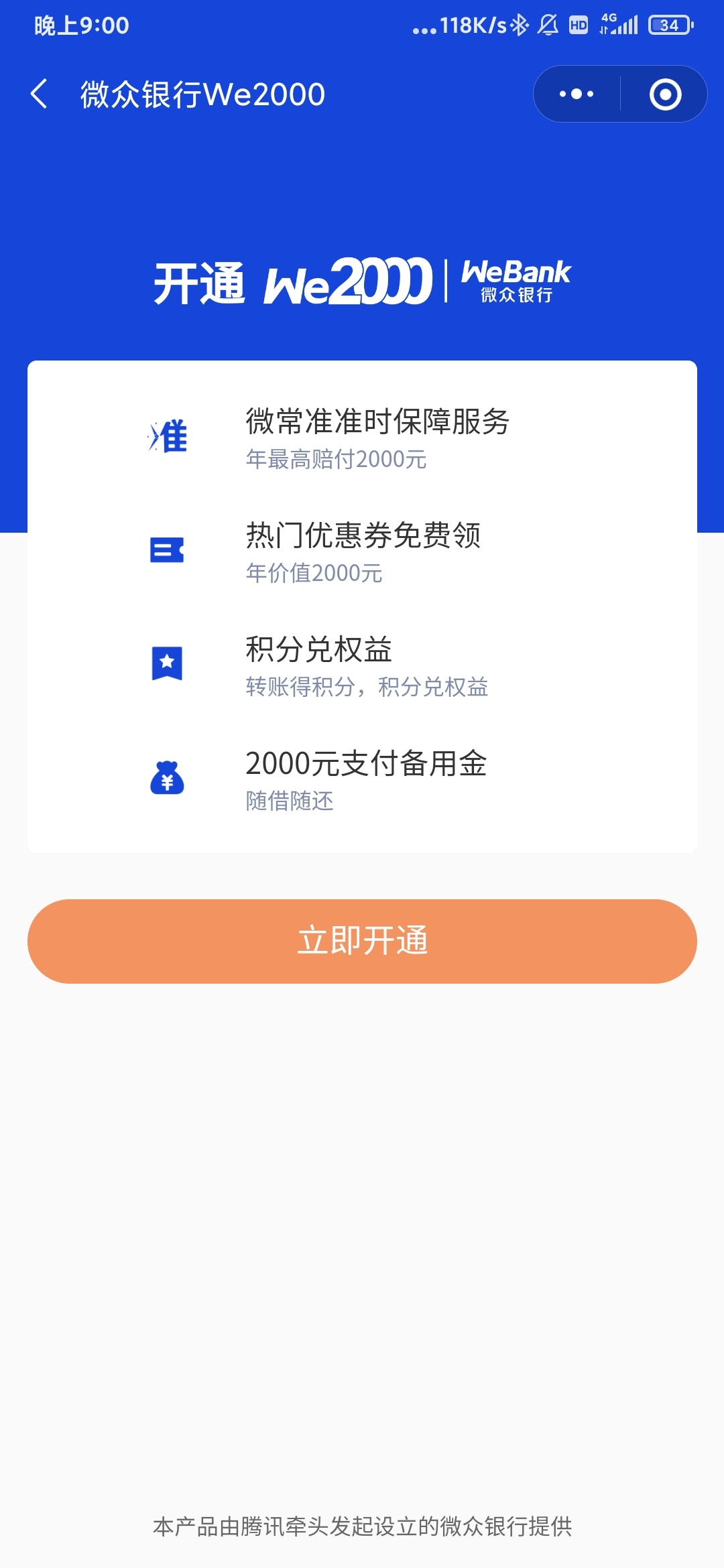Viewport: 724px width, 1568px height.
Task: Open the mini program three-dot menu
Action: [577, 94]
